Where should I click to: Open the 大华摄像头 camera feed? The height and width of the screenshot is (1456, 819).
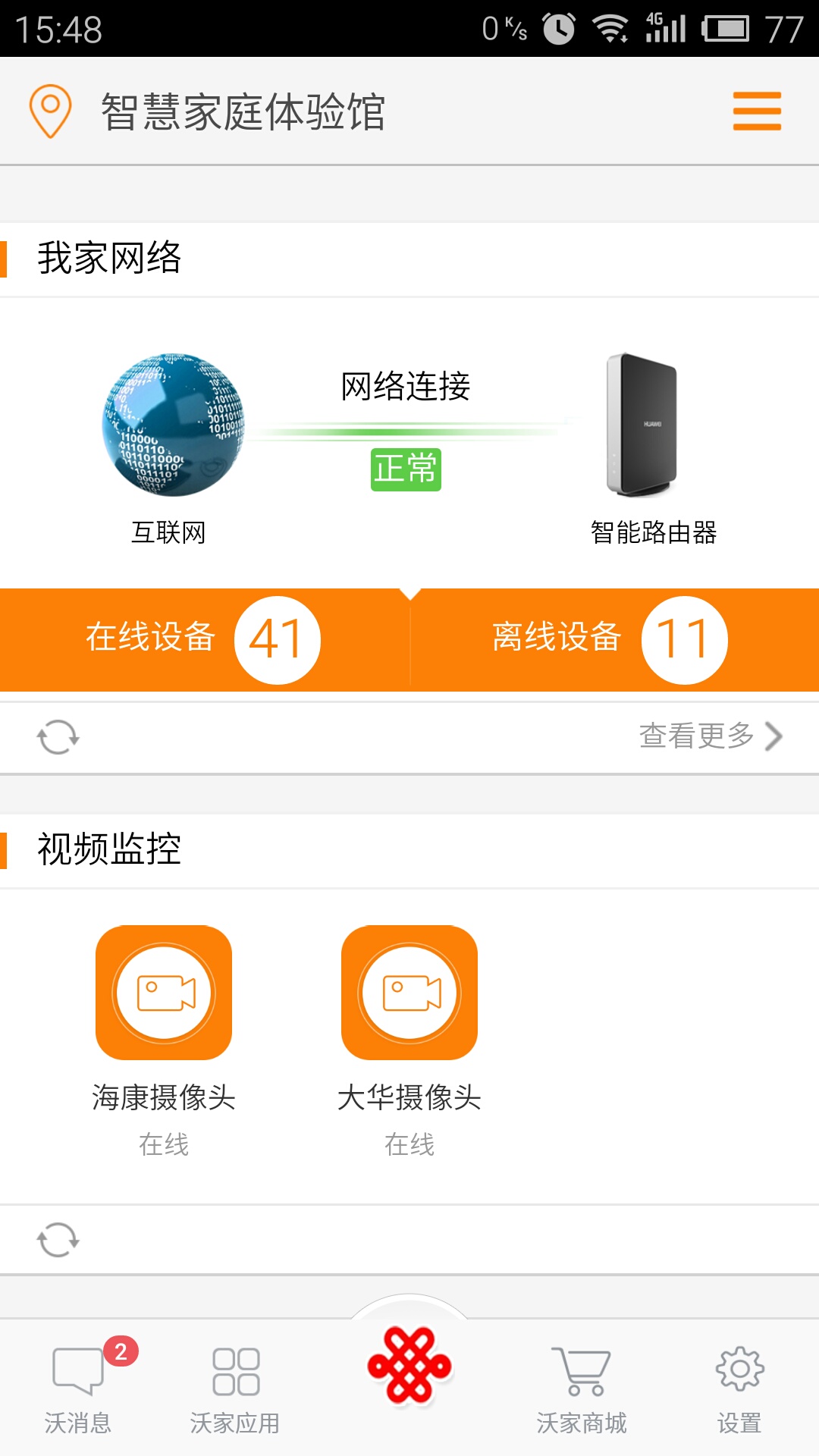point(409,993)
